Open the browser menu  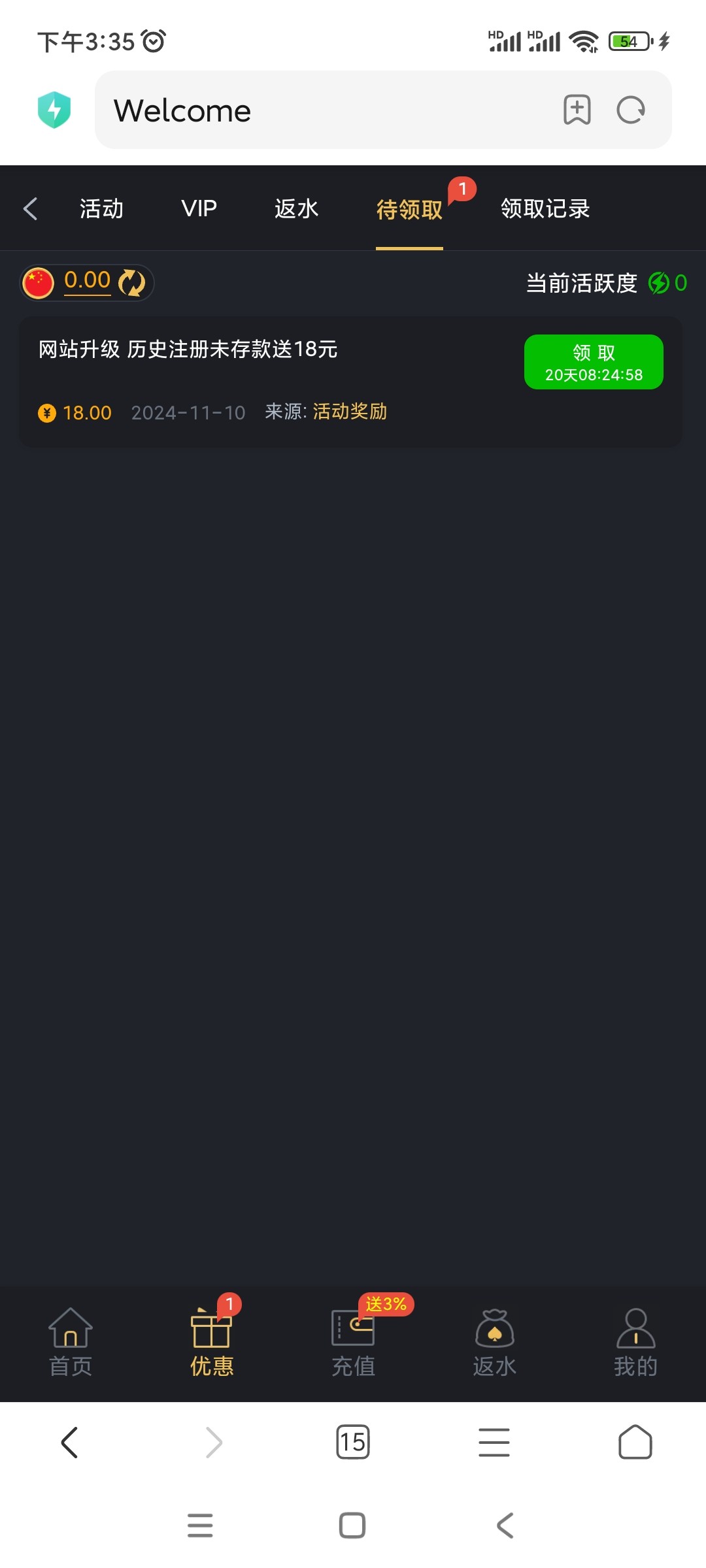[x=494, y=1442]
